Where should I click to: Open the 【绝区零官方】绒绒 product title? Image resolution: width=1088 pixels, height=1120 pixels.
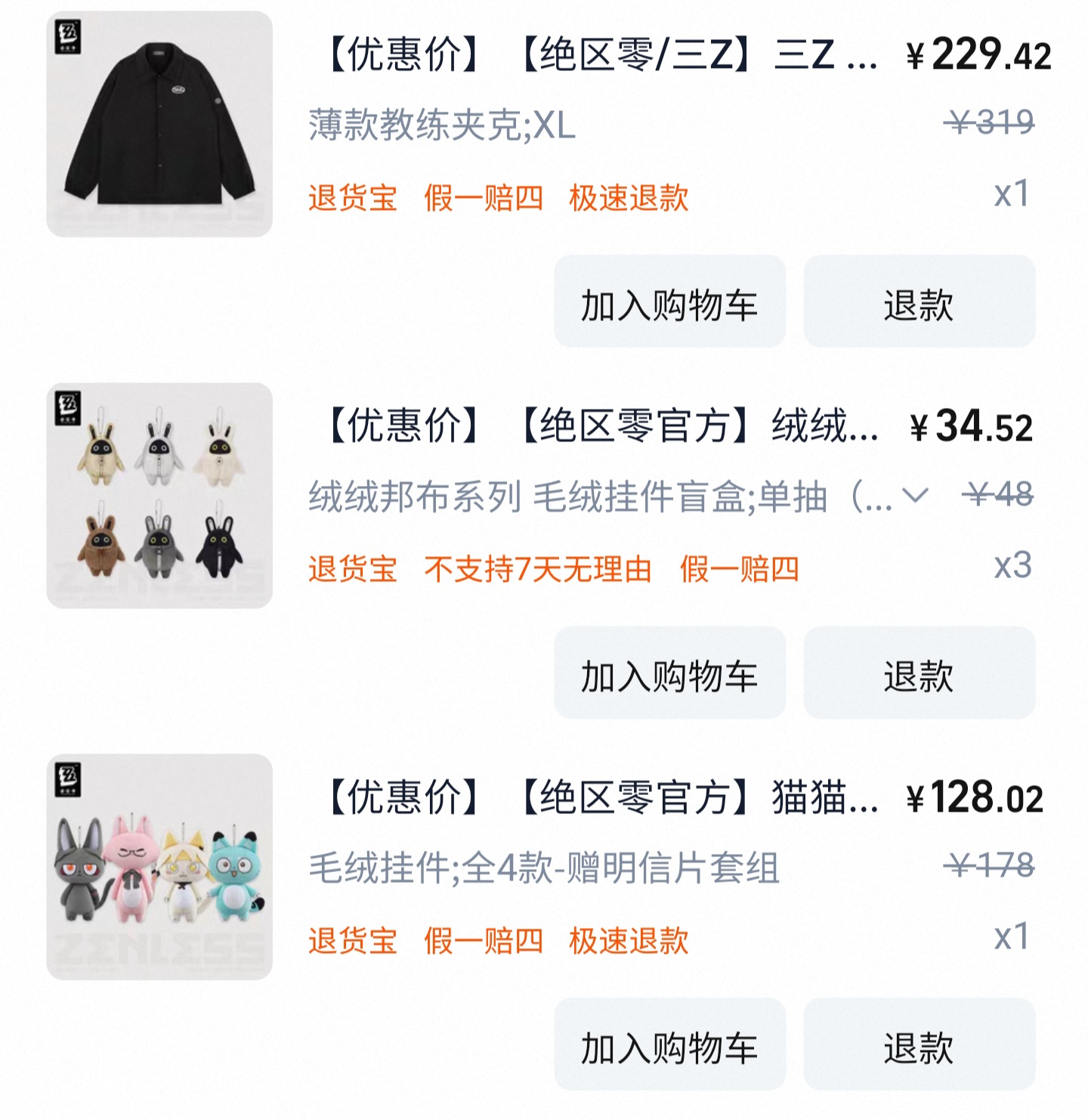click(601, 426)
